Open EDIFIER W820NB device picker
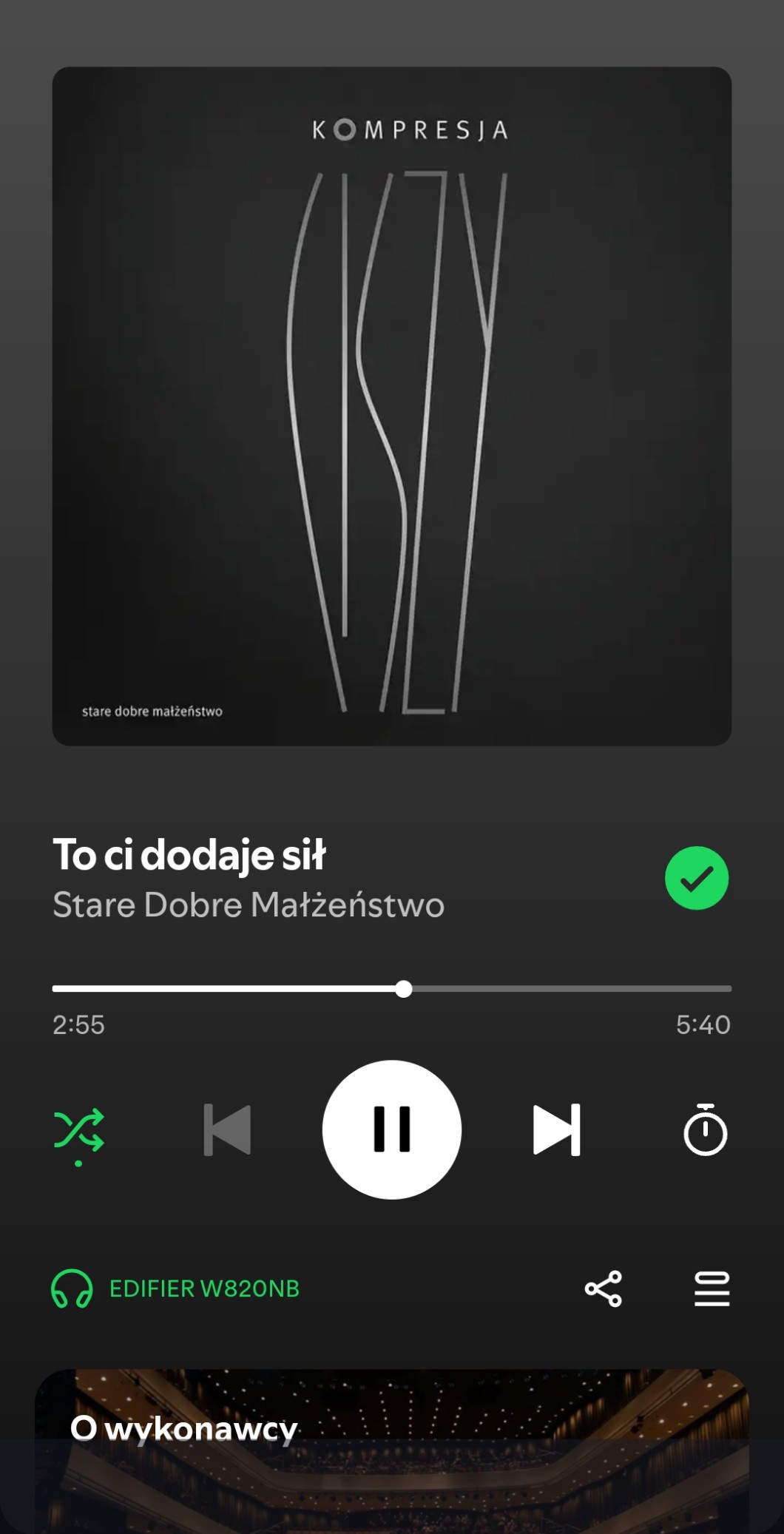784x1534 pixels. 176,1289
